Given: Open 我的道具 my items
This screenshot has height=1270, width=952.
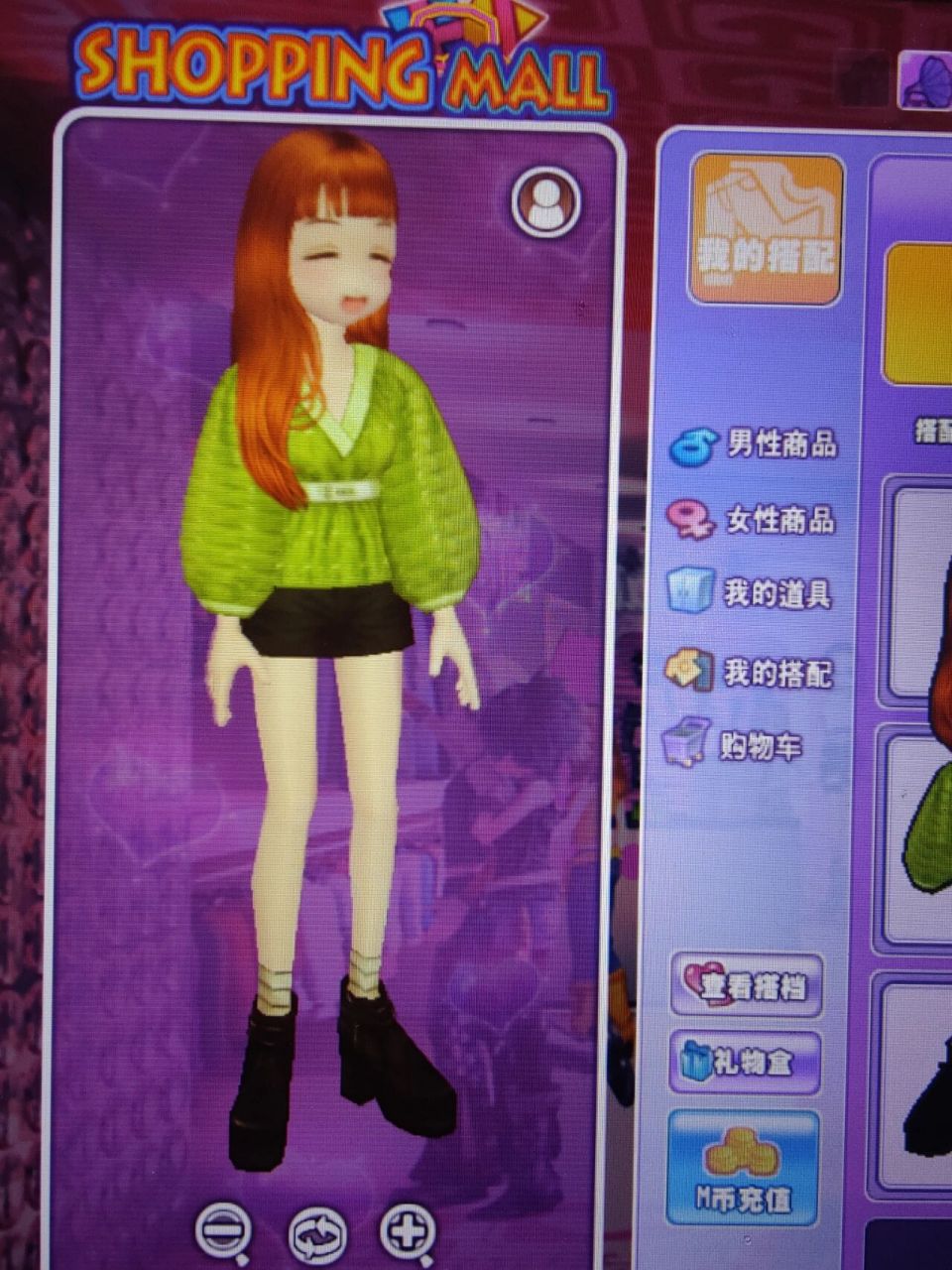Looking at the screenshot, I should pyautogui.click(x=752, y=593).
